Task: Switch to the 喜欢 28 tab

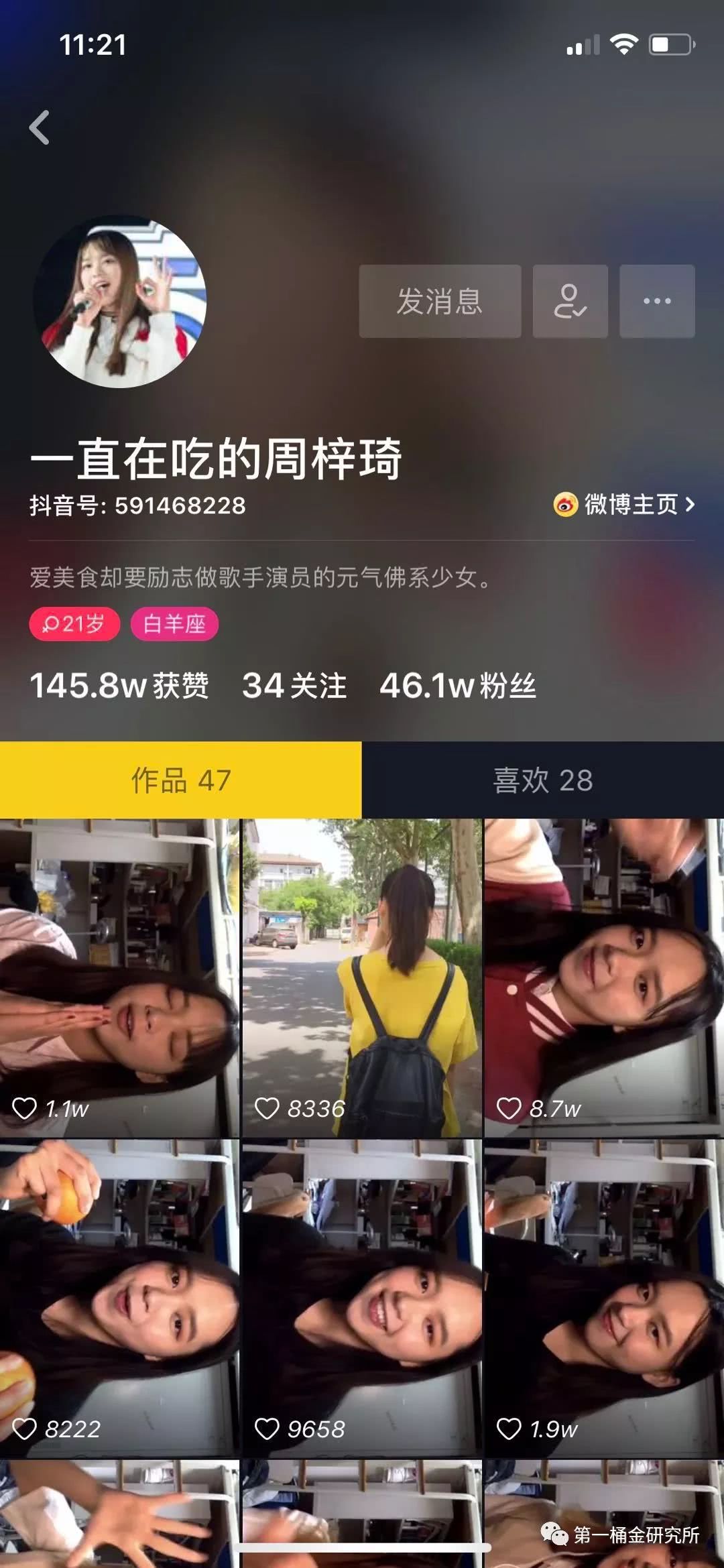Action: click(543, 780)
